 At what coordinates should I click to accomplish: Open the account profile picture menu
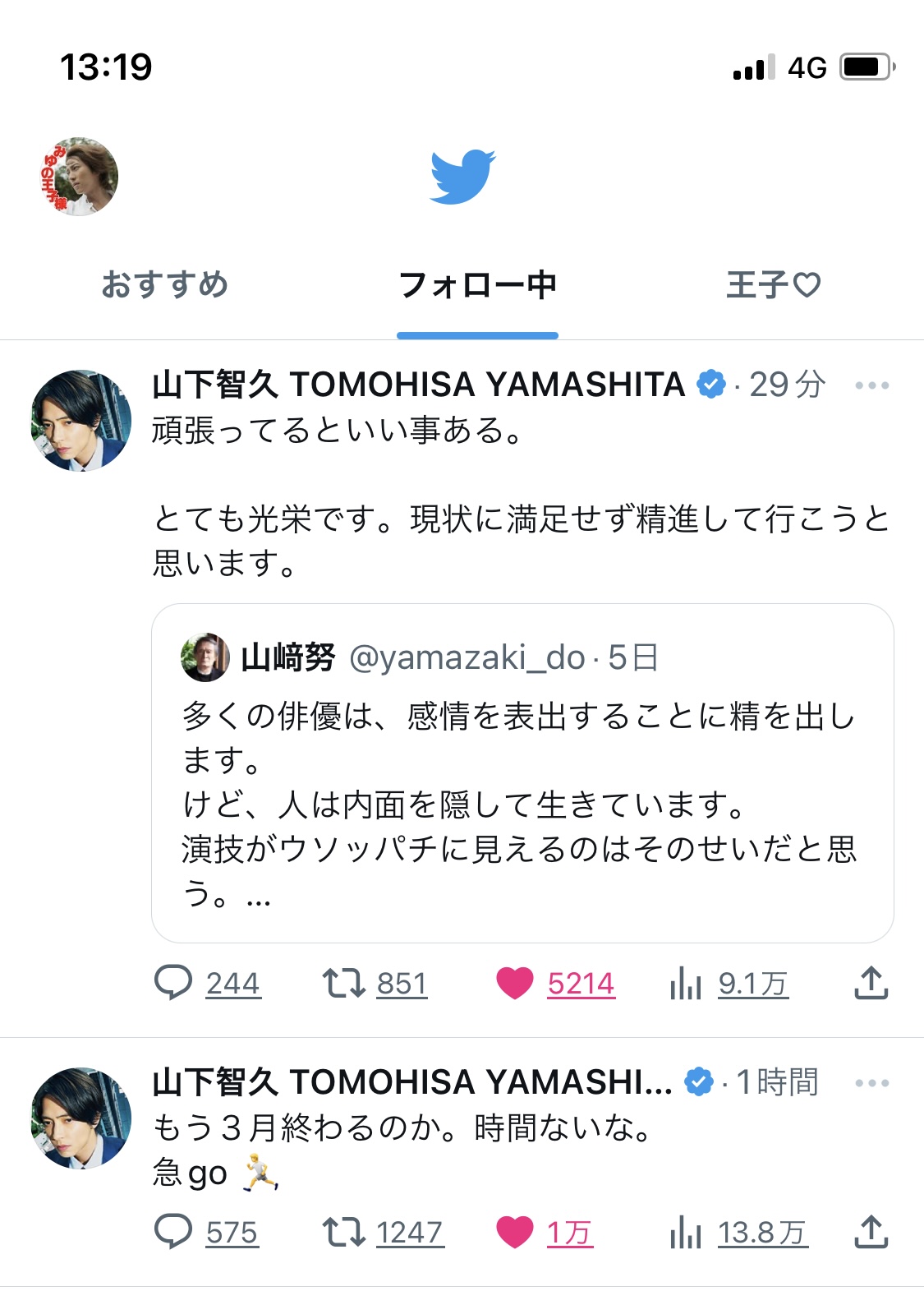point(80,177)
